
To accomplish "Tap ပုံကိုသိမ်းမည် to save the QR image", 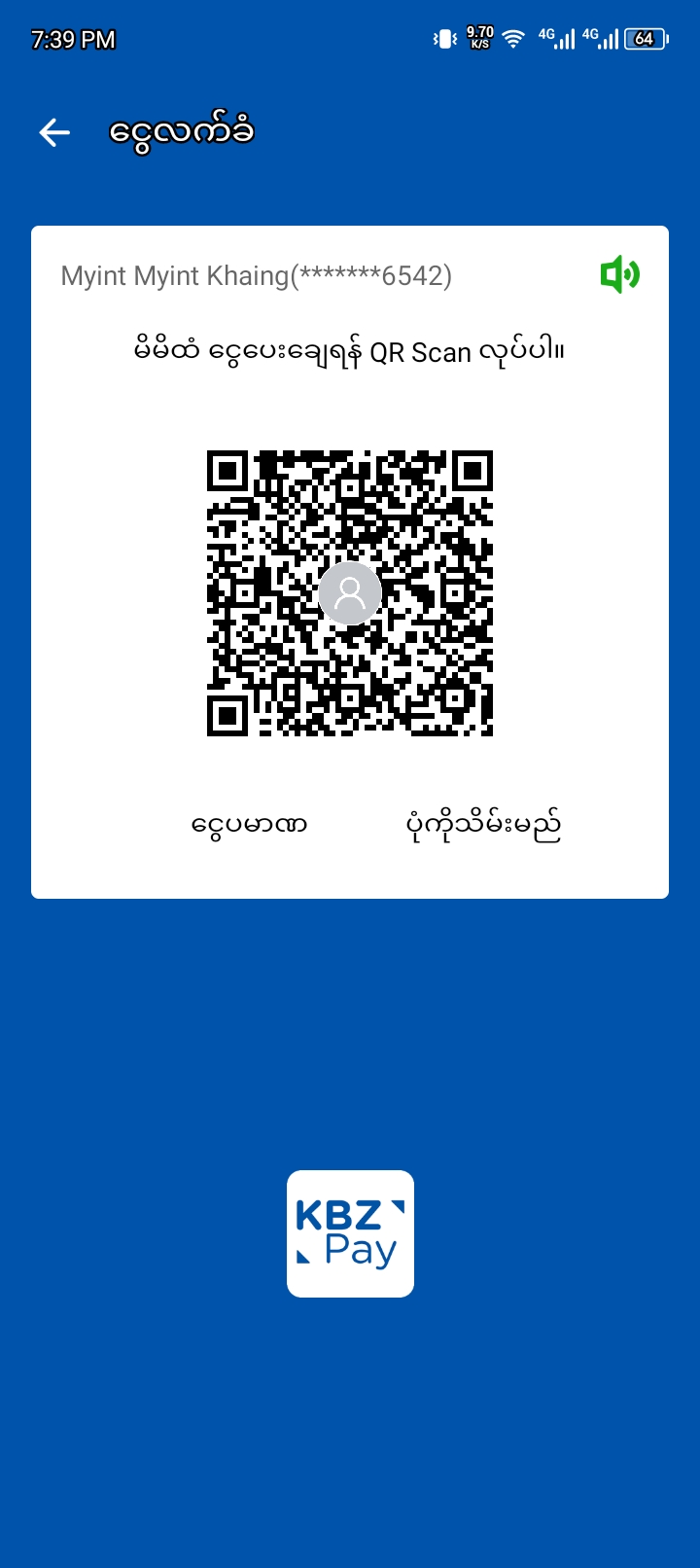I will point(483,826).
